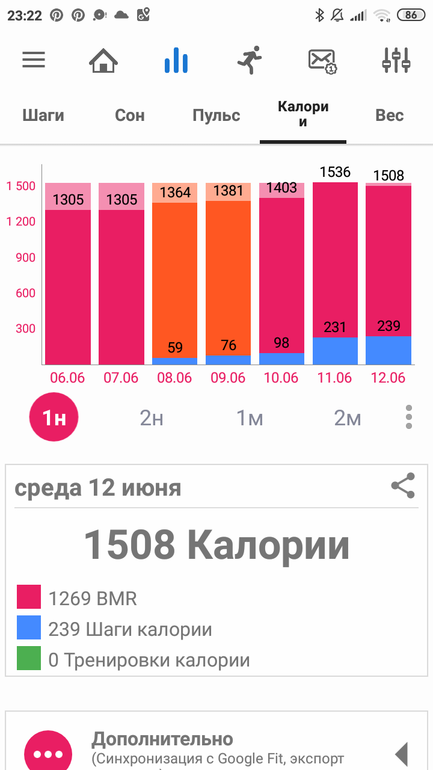
Task: Open the three-dot chart options menu
Action: tap(409, 418)
